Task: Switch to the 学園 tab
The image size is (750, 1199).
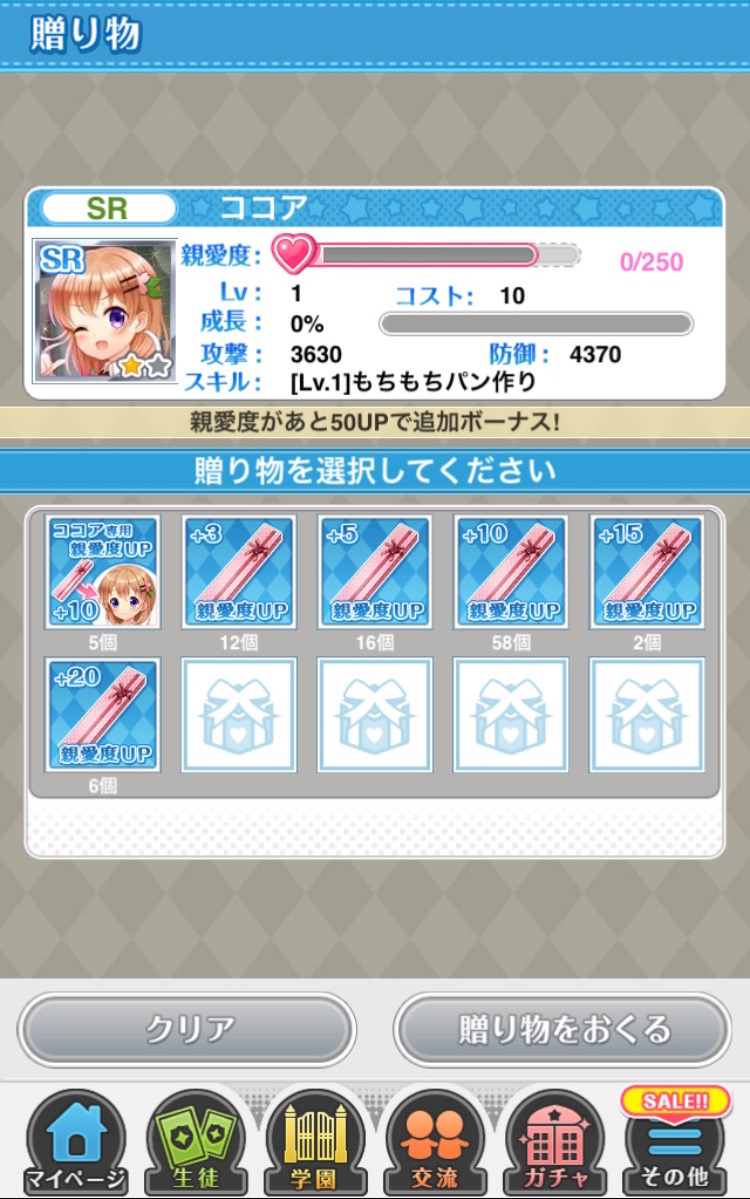Action: 315,1145
